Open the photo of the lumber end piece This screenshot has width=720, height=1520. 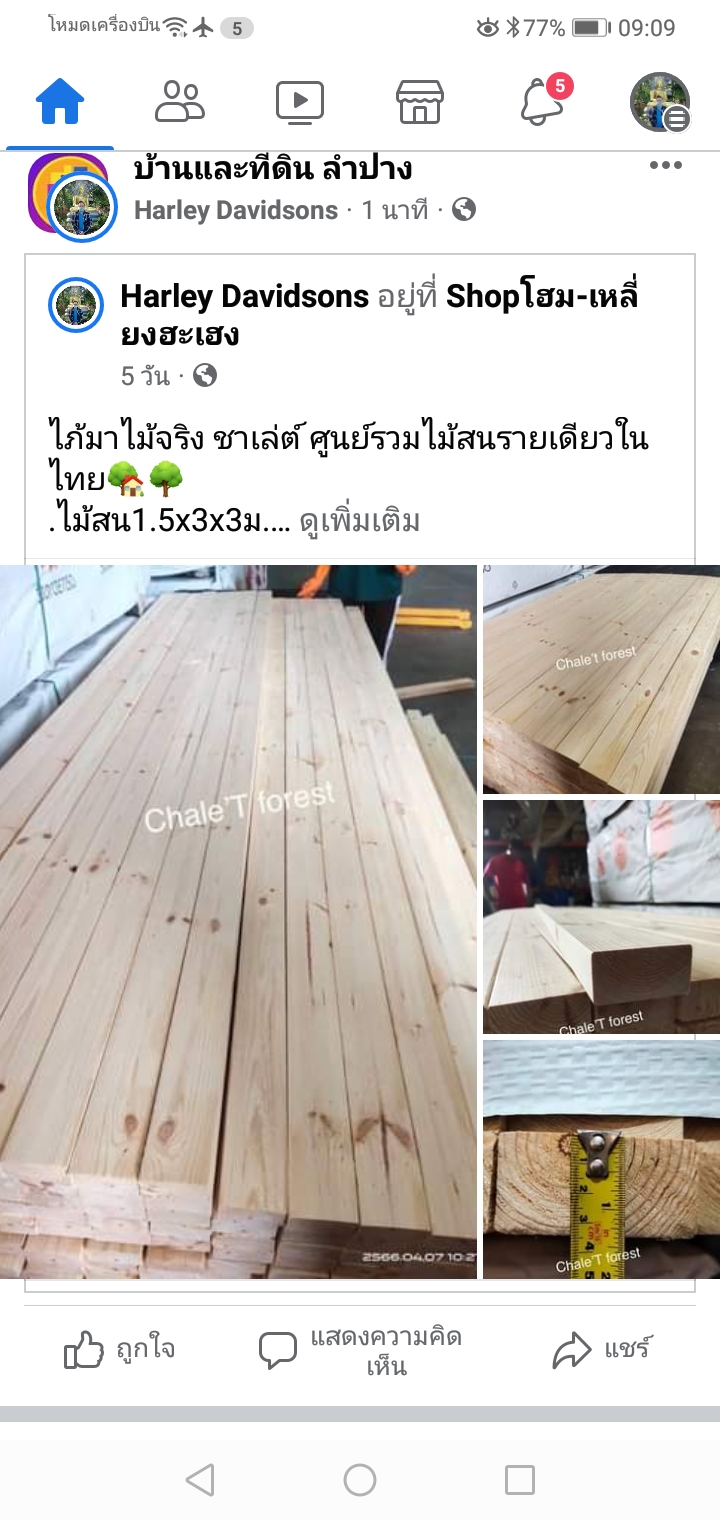tap(601, 916)
